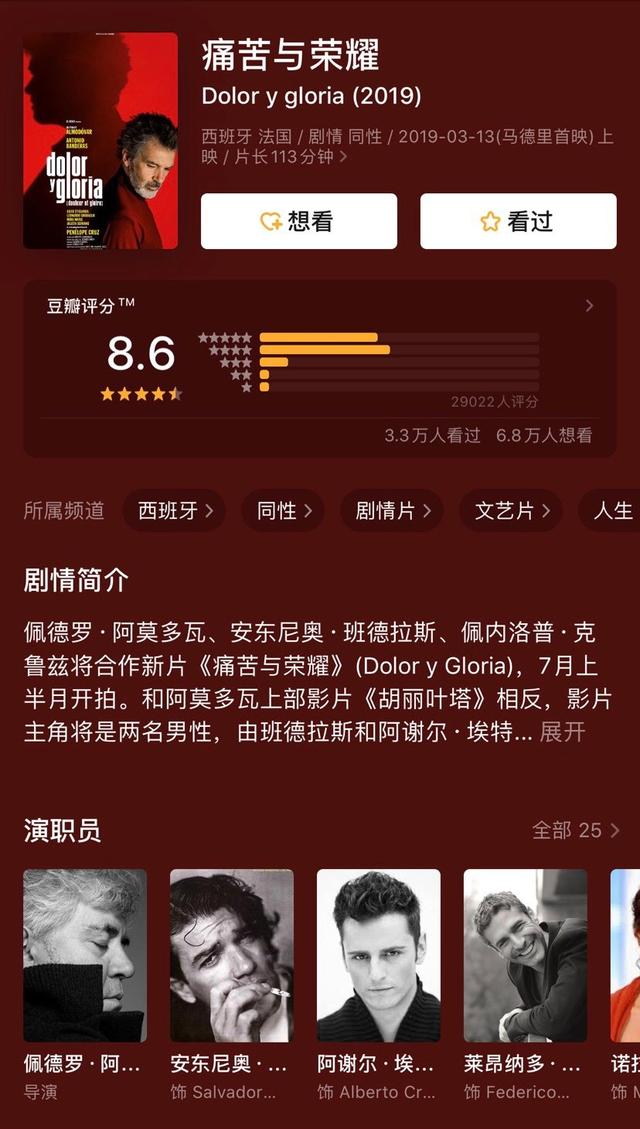640x1129 pixels.
Task: Open the movie details via the 片长113分钟 chevron
Action: tap(344, 157)
